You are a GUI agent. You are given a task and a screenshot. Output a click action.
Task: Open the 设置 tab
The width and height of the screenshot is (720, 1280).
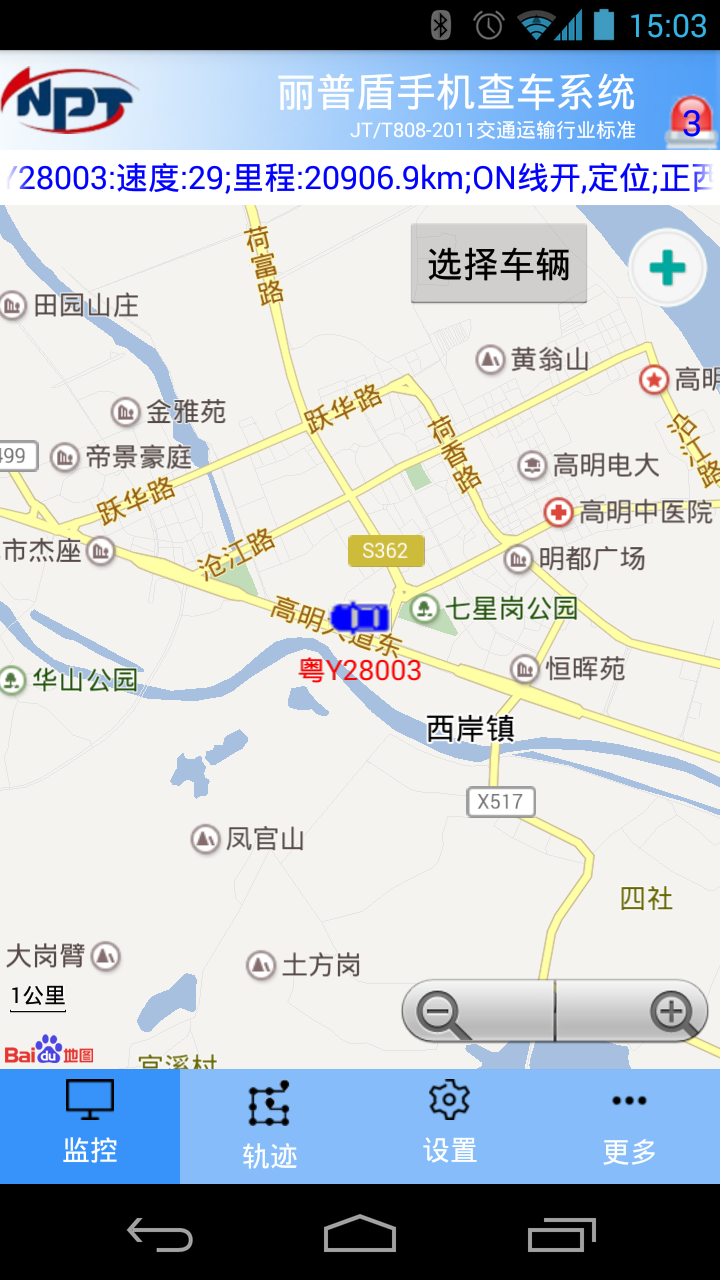click(x=450, y=1126)
